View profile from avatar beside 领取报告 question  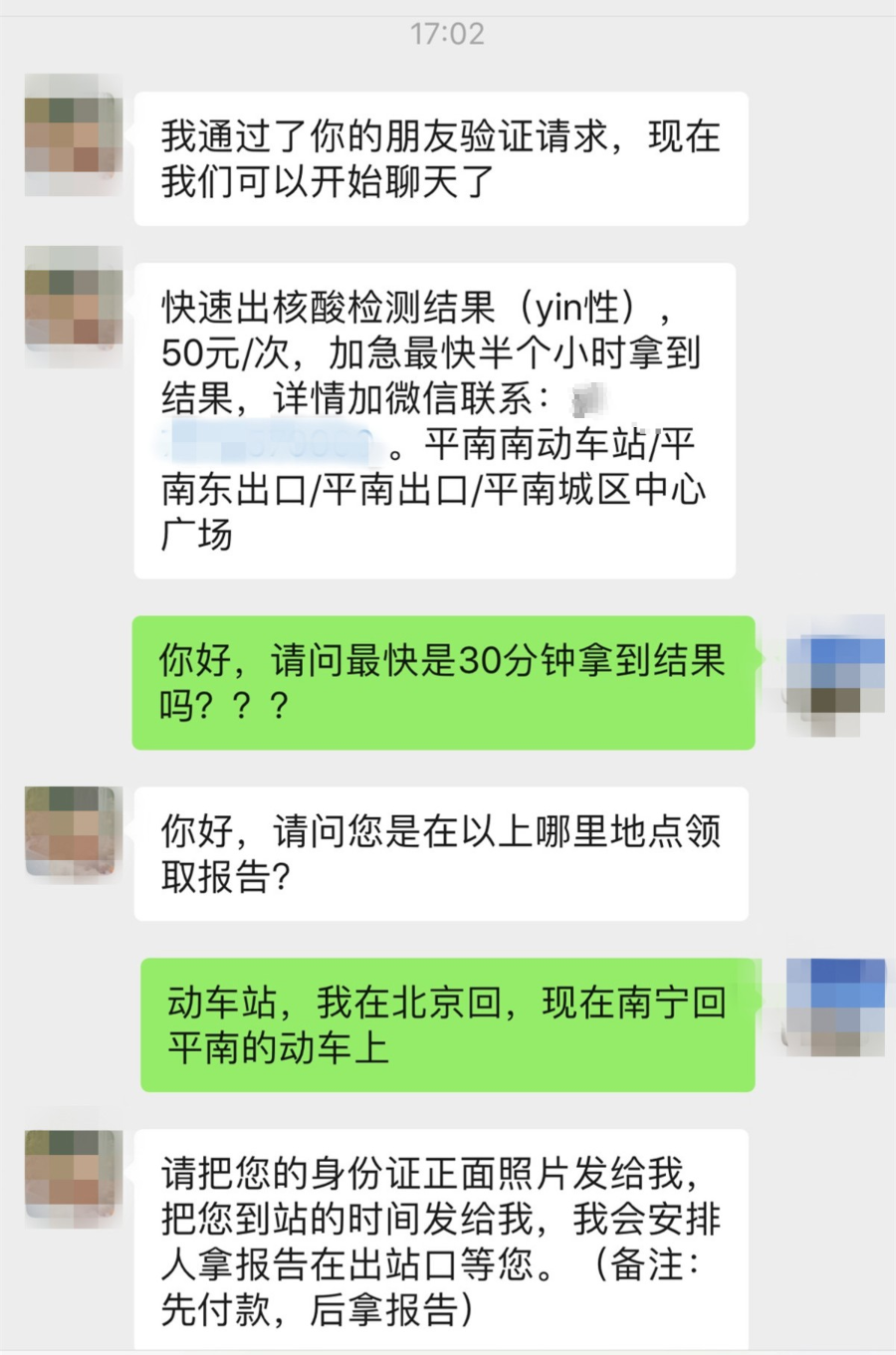[x=73, y=831]
